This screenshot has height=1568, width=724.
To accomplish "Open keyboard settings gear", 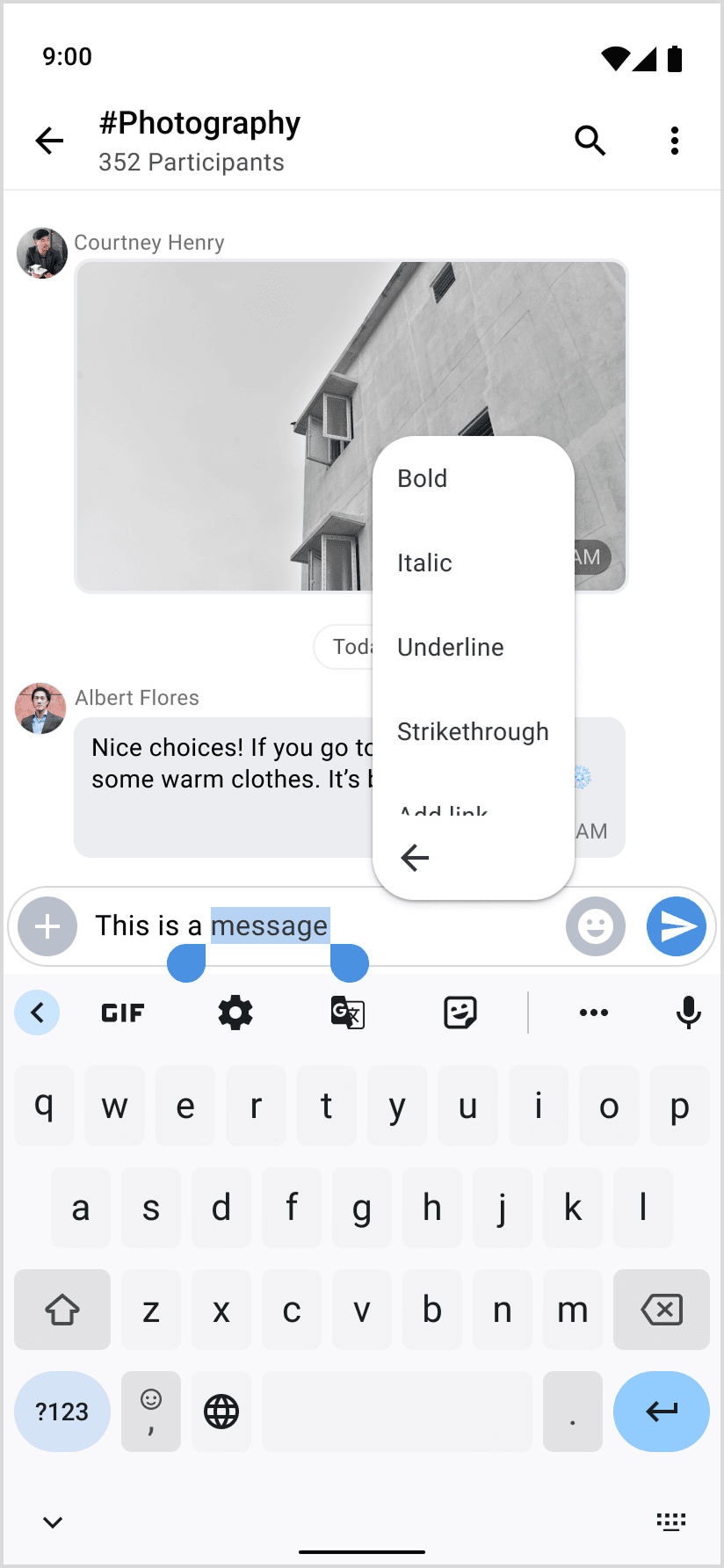I will coord(235,1013).
